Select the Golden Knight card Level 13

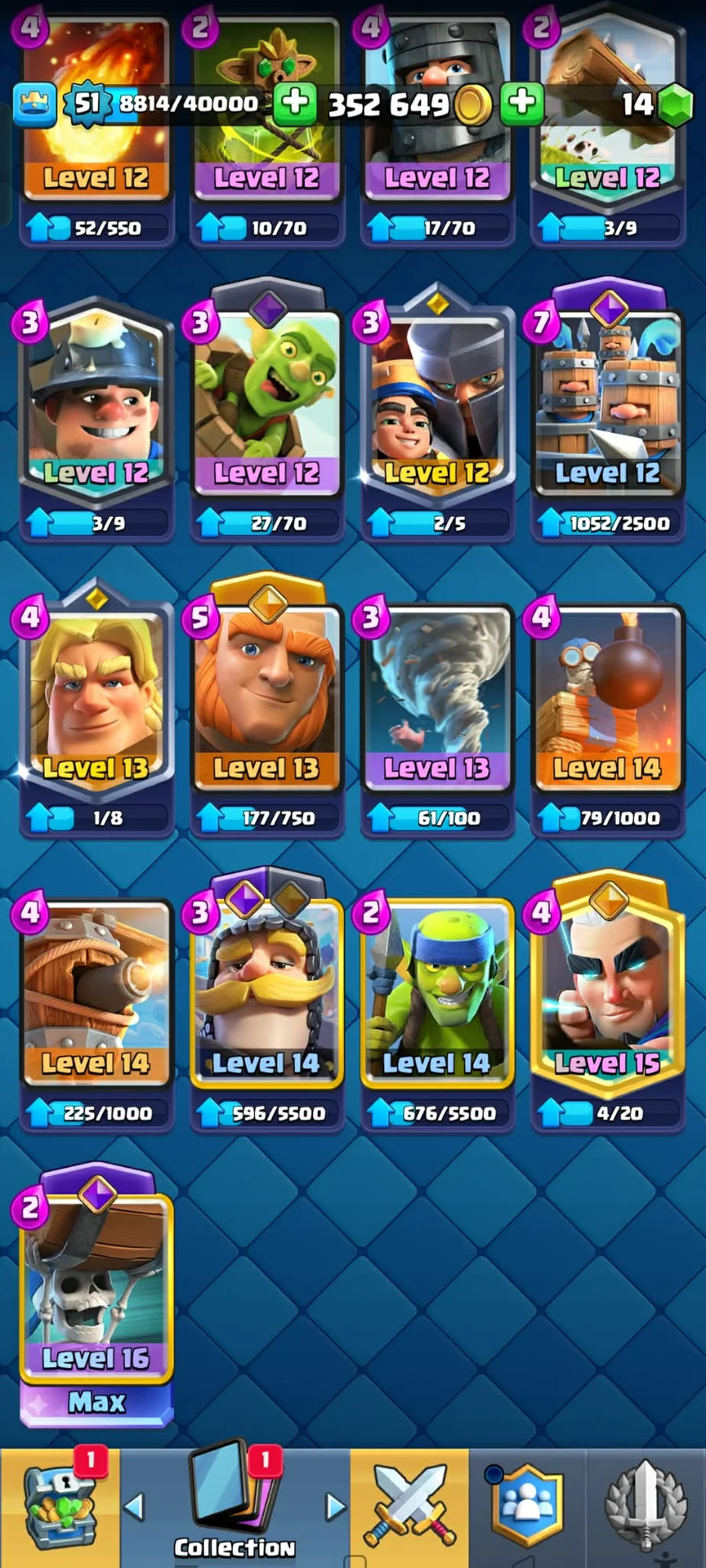point(96,694)
